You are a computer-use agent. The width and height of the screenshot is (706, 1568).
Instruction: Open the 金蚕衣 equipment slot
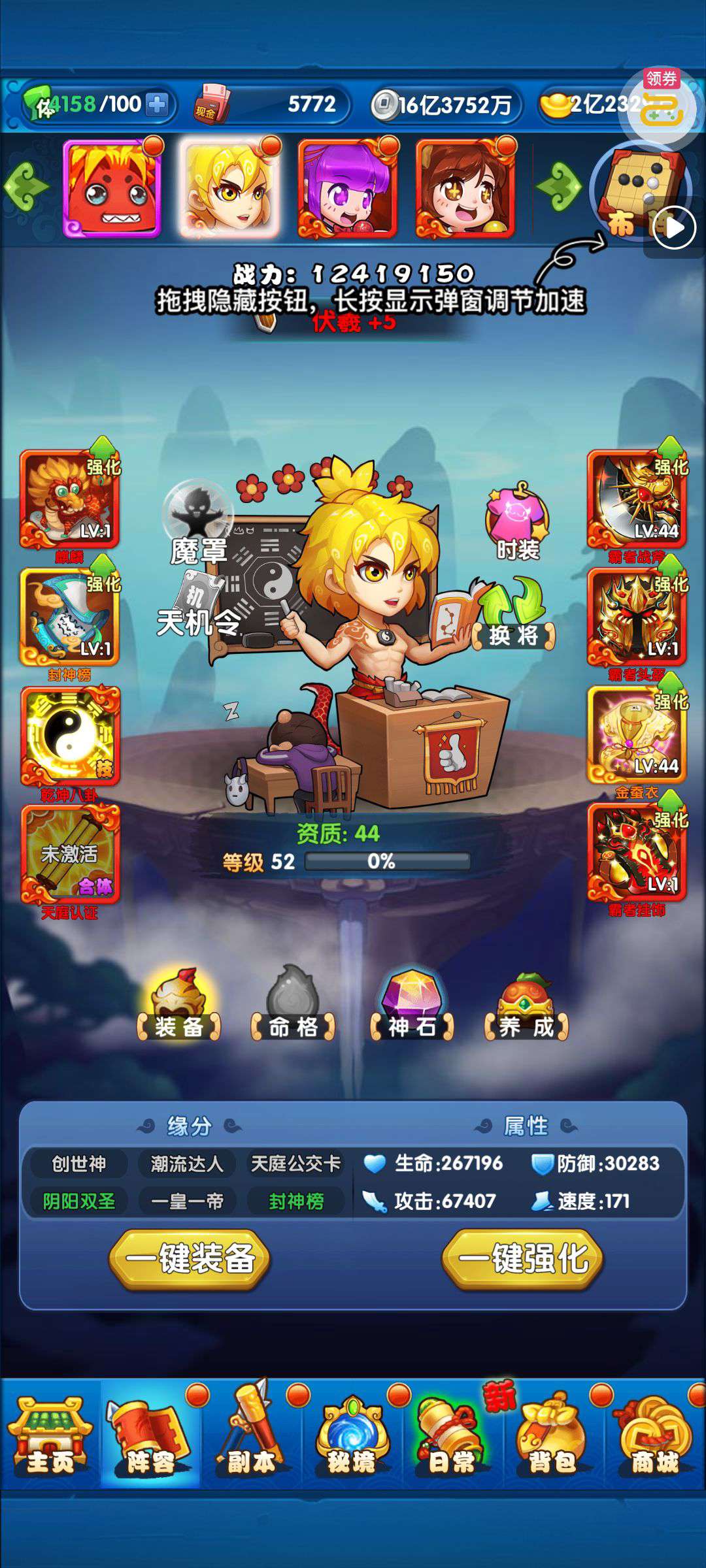coord(637,735)
